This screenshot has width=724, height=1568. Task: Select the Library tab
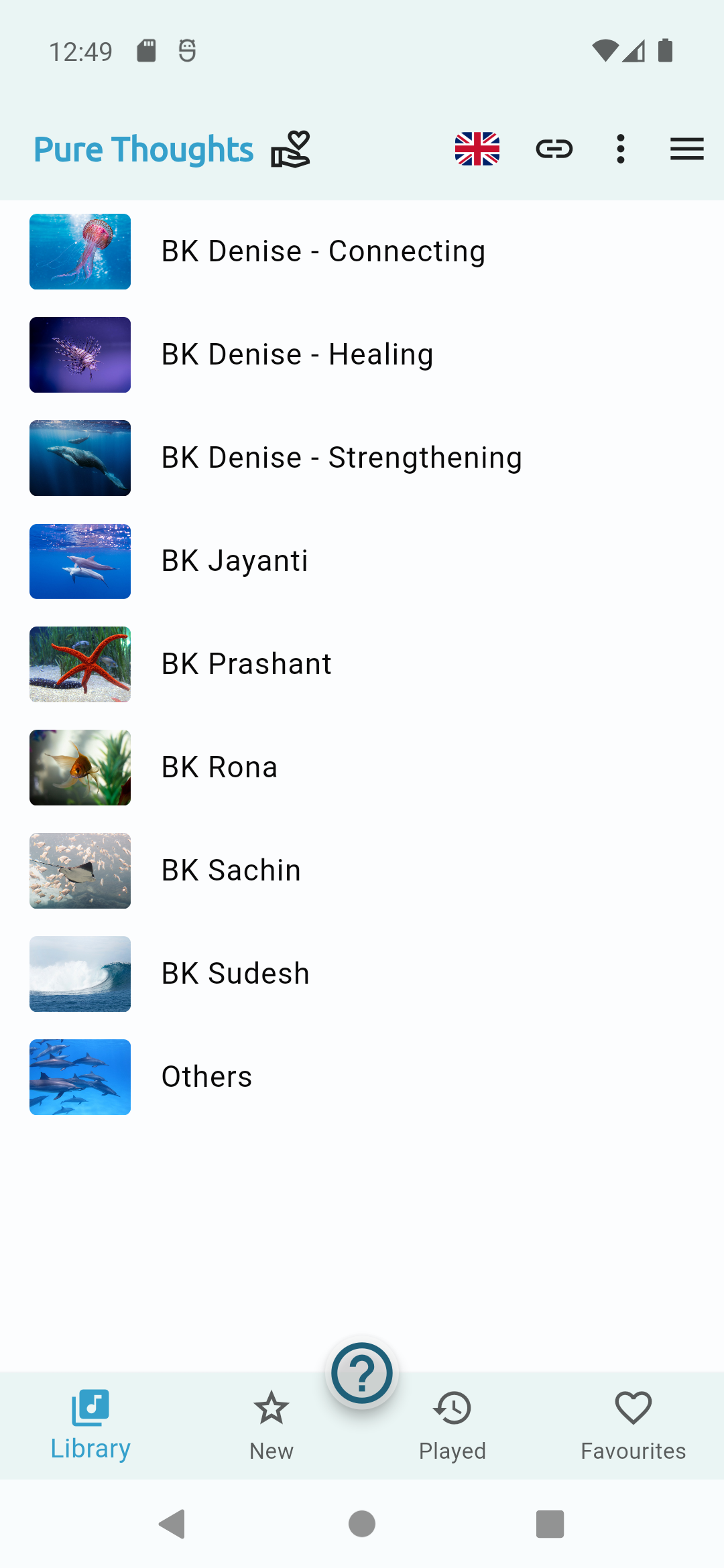pyautogui.click(x=90, y=1425)
